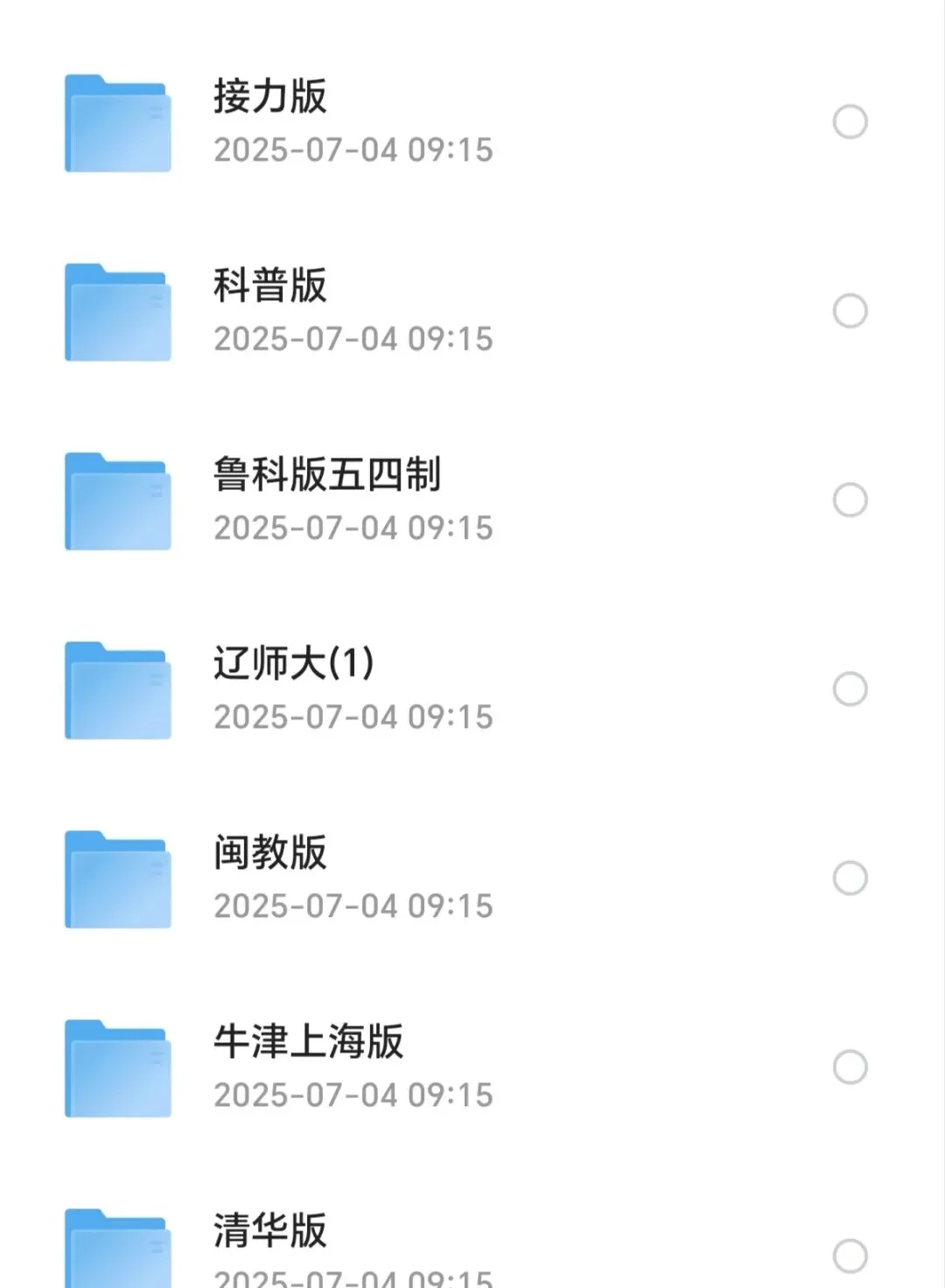Select the circle next to 接力版

pos(850,122)
